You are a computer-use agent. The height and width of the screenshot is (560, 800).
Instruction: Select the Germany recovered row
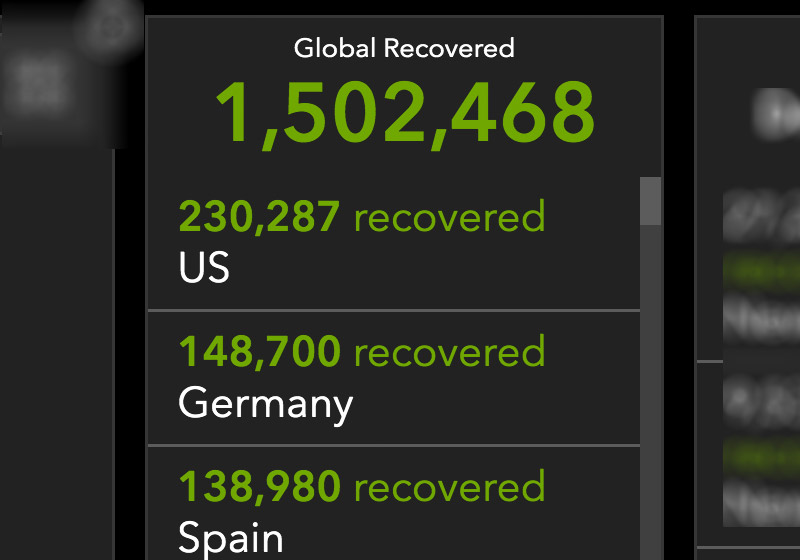(x=392, y=378)
